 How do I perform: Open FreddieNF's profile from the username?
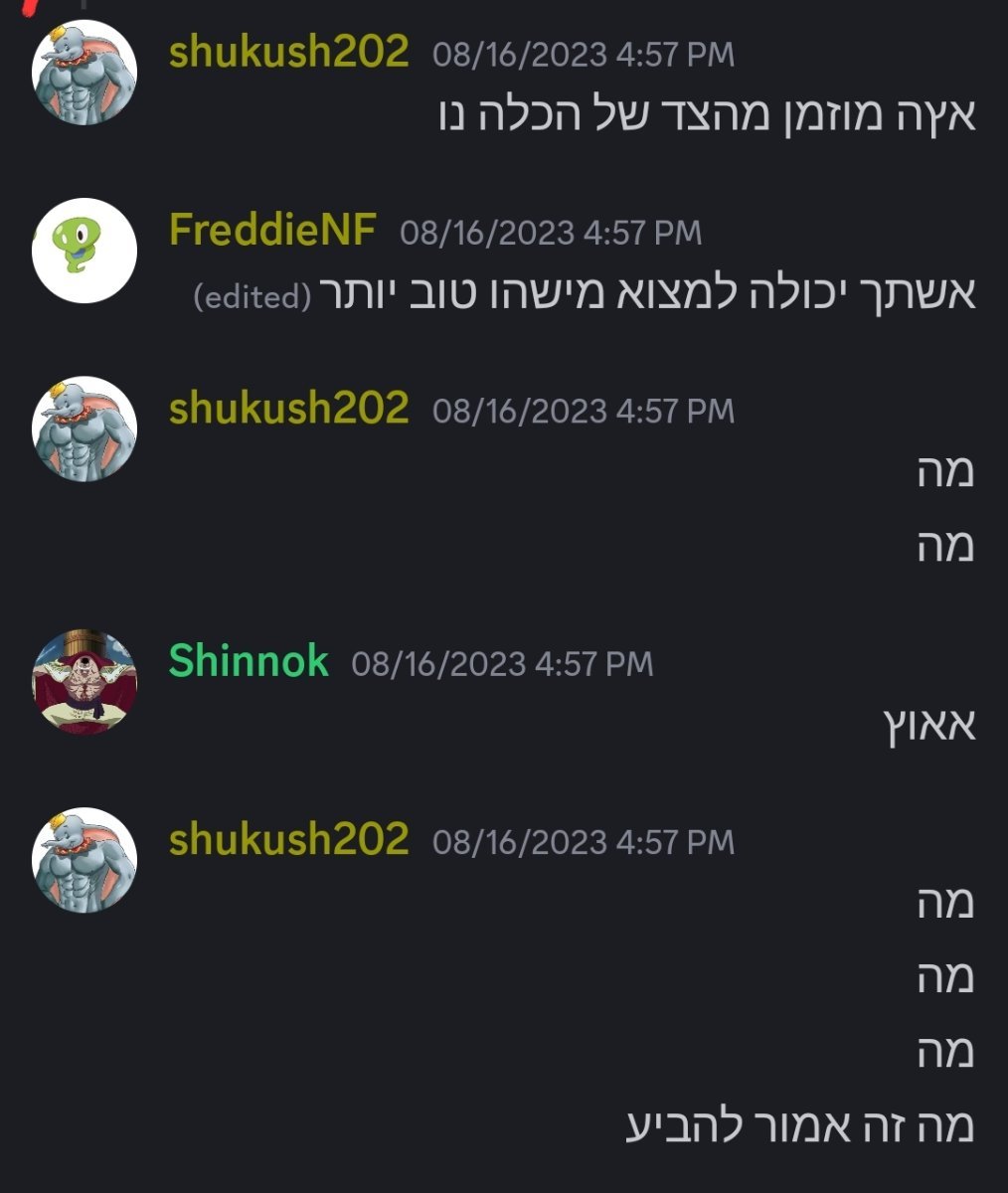point(272,231)
